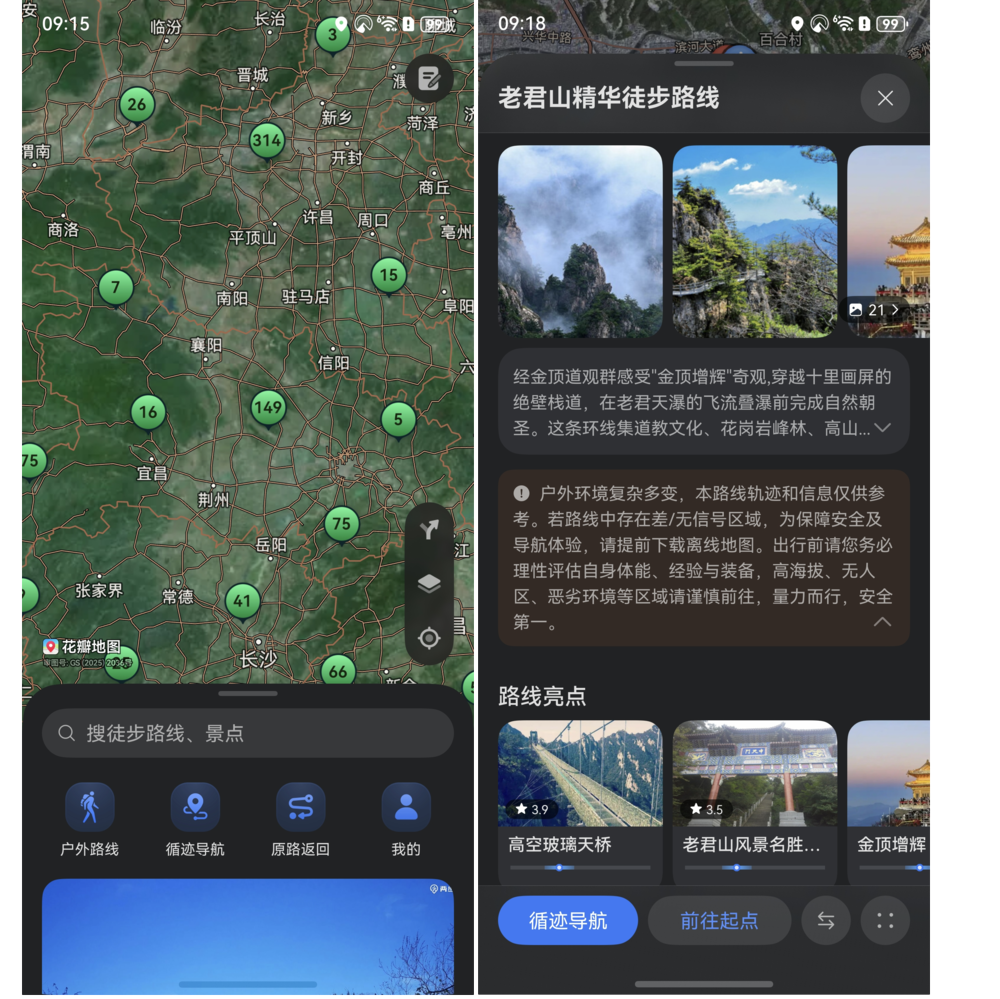This screenshot has height=999, width=1000.
Task: Open 老君山风景名胜 highlight card
Action: tap(754, 800)
